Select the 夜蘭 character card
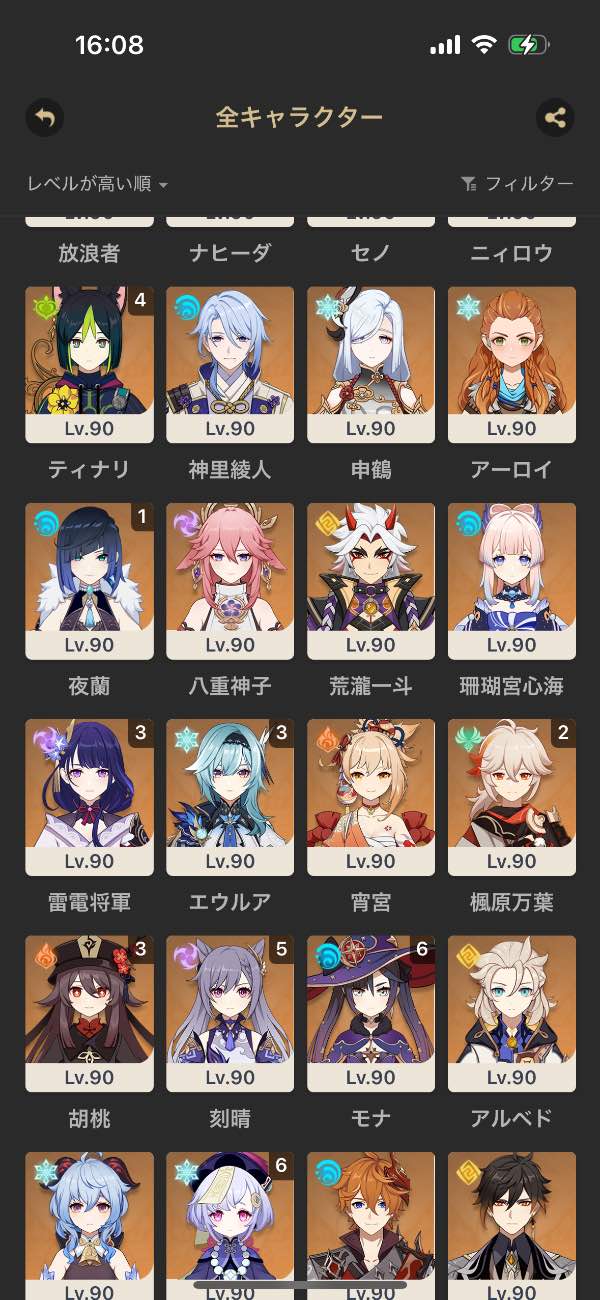The width and height of the screenshot is (600, 1300). point(89,580)
